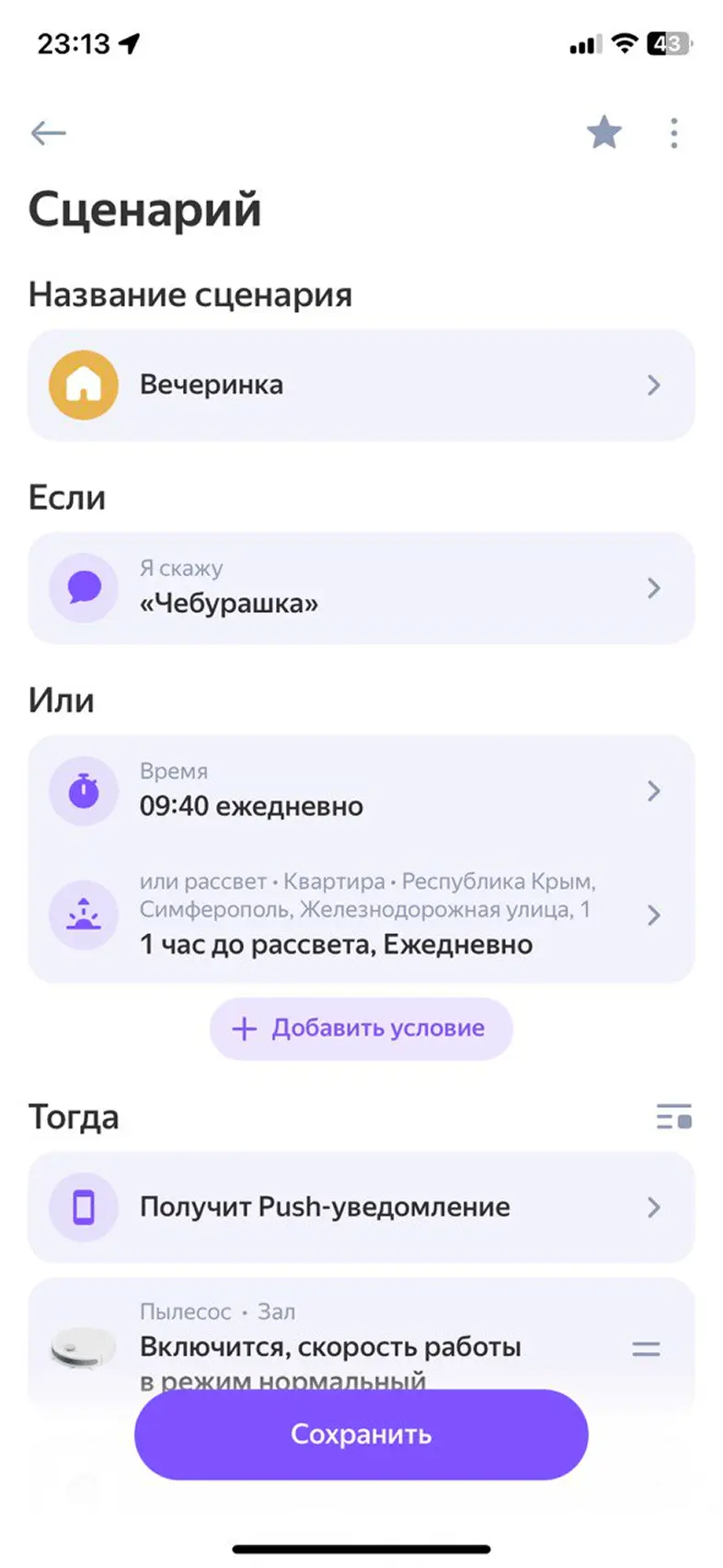
Task: Go back using the top-left arrow
Action: [48, 133]
